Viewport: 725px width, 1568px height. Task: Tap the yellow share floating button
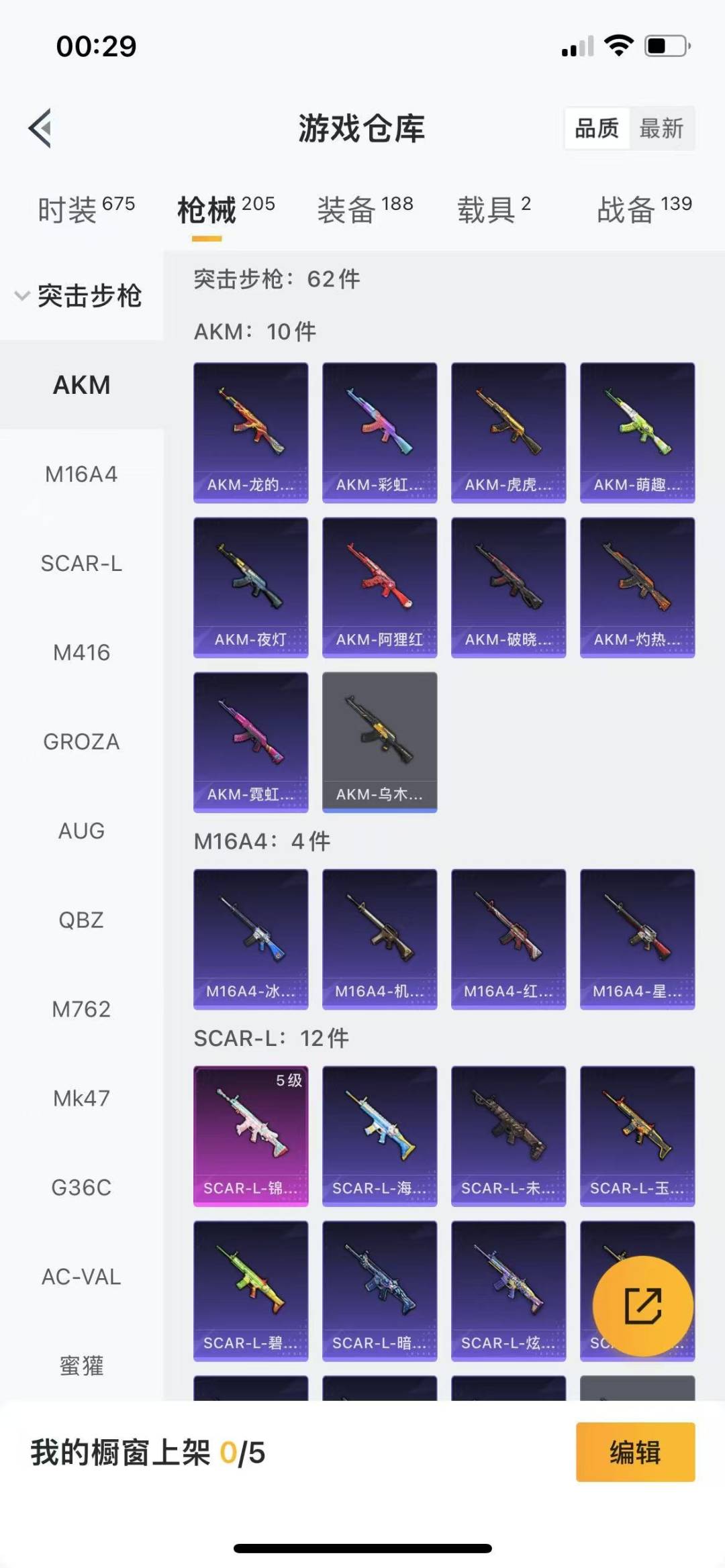coord(643,1306)
